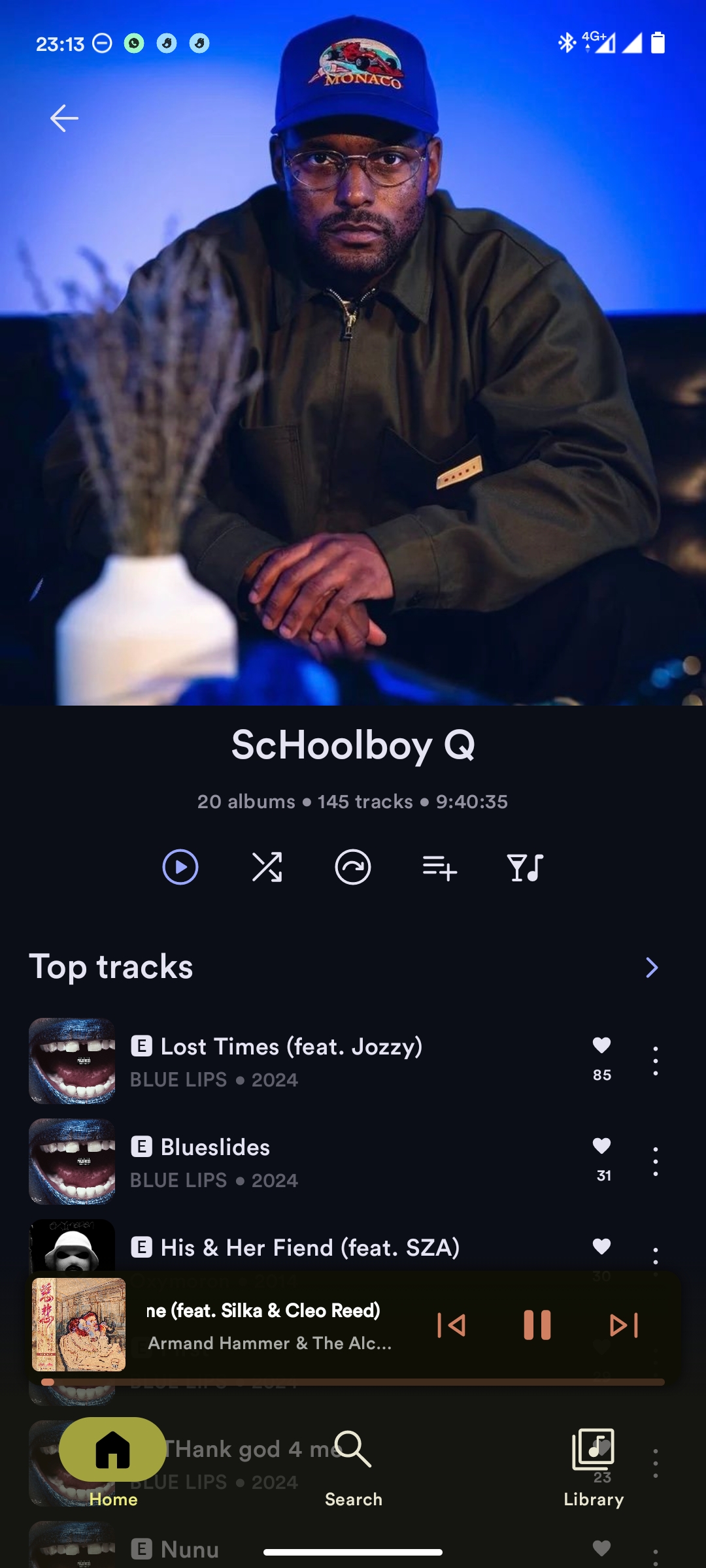Screen dimensions: 706x1568
Task: Play all ScHoolboy Q tracks
Action: tap(180, 867)
